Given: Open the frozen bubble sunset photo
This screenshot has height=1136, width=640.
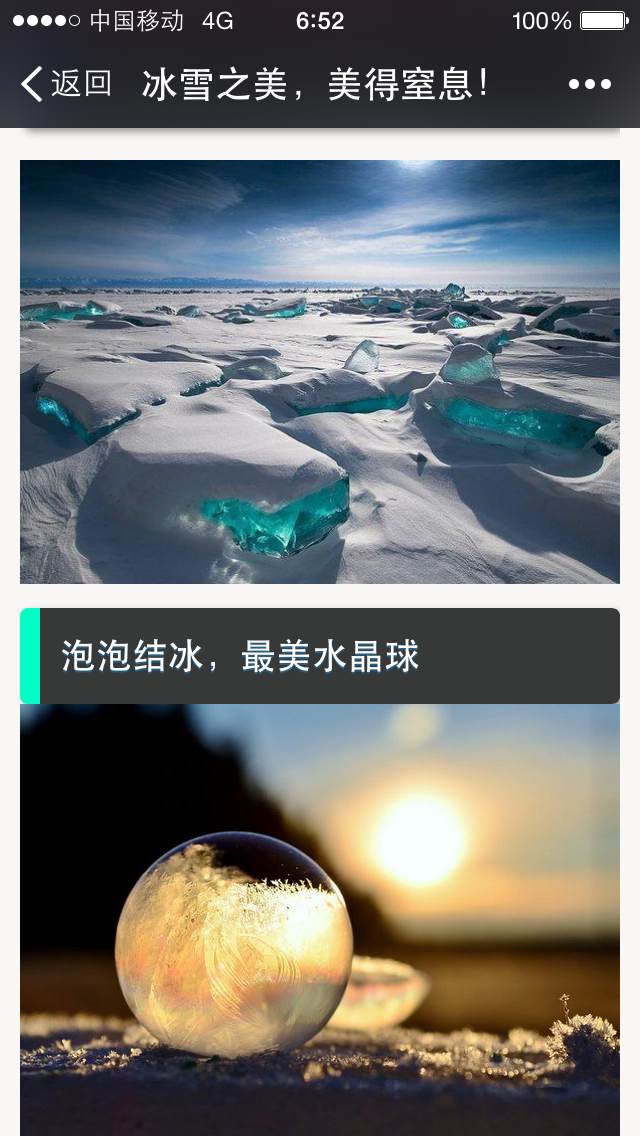Looking at the screenshot, I should coord(320,920).
